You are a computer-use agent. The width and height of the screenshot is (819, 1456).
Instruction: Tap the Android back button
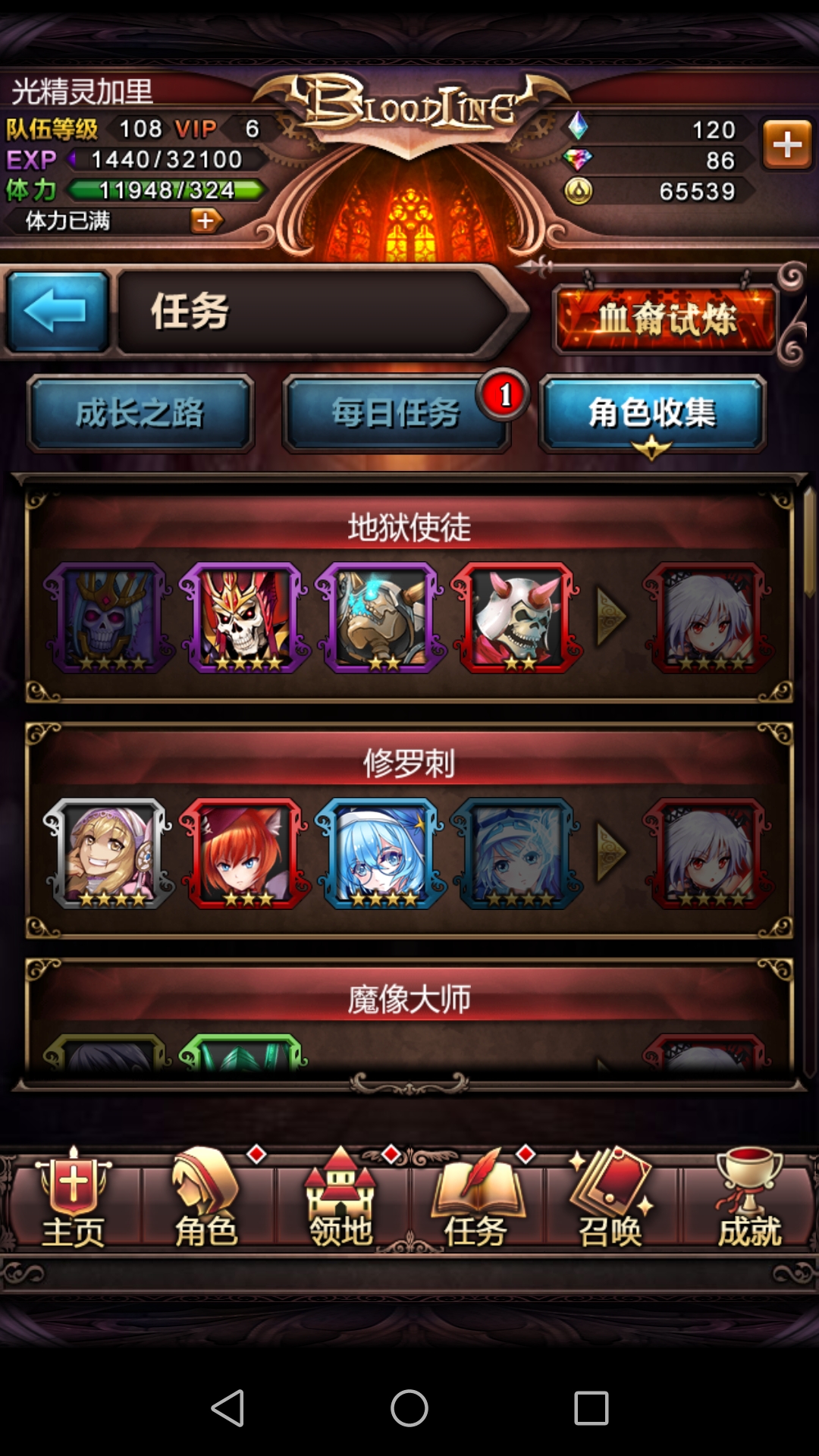pyautogui.click(x=227, y=1408)
